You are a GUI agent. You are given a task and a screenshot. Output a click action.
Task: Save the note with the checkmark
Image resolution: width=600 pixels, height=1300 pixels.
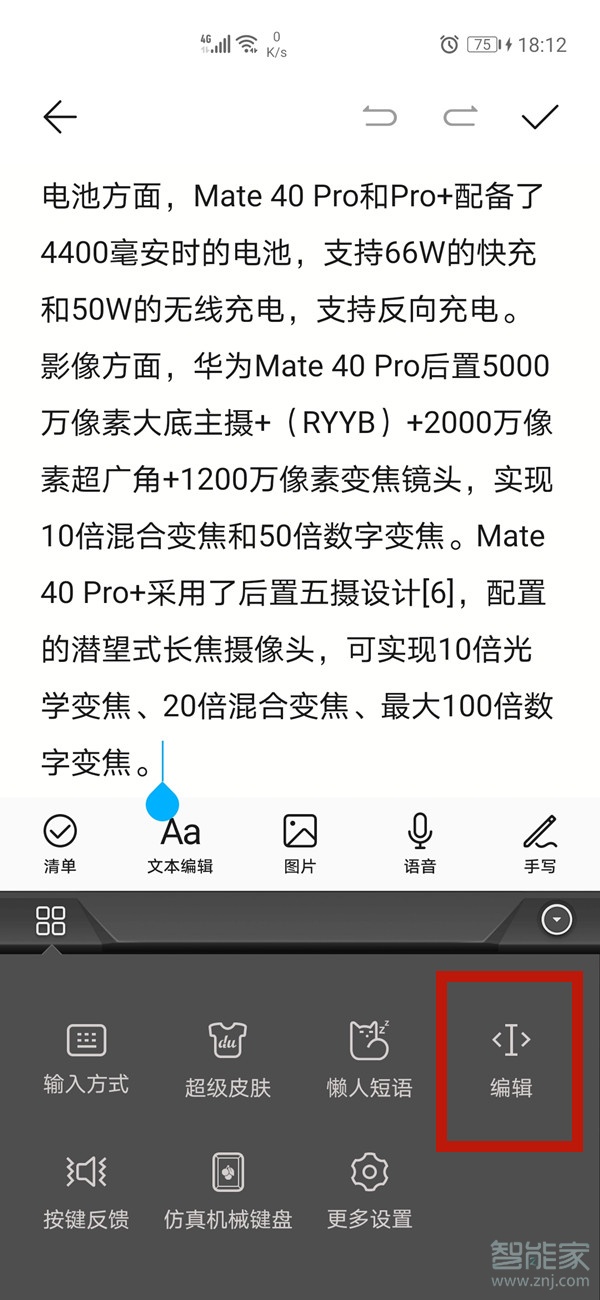(540, 118)
